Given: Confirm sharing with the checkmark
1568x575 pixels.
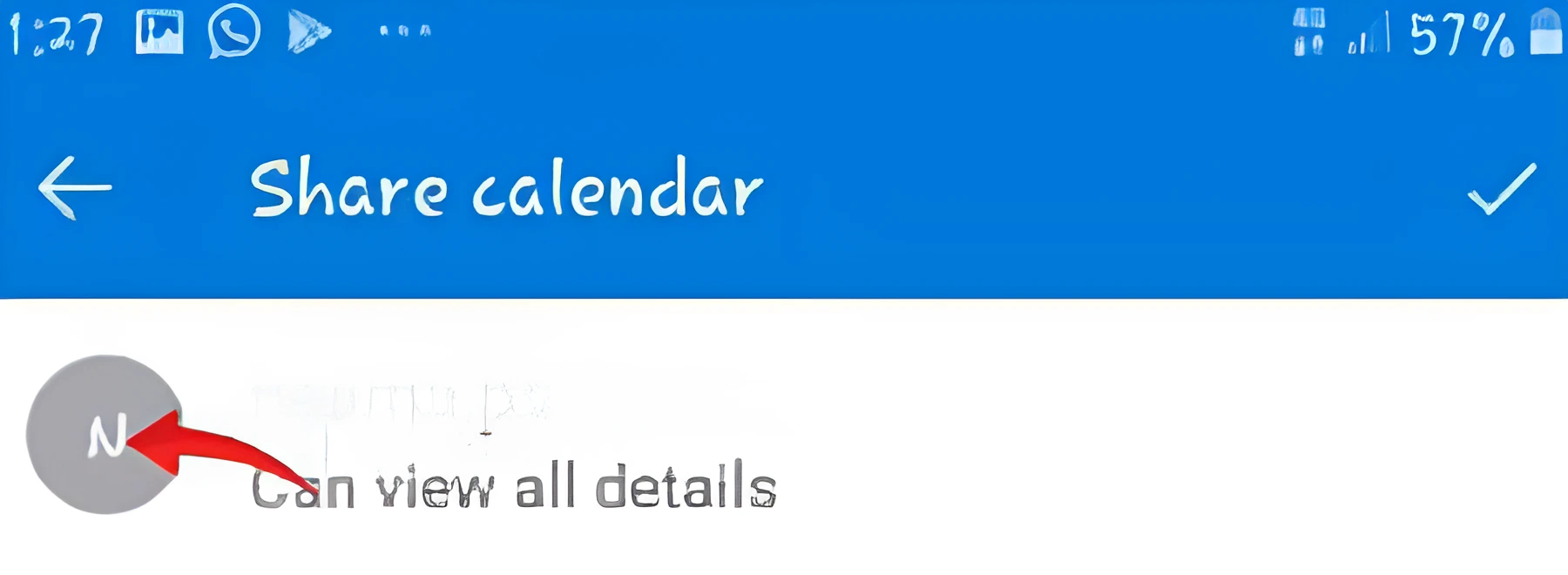Looking at the screenshot, I should coord(1501,187).
